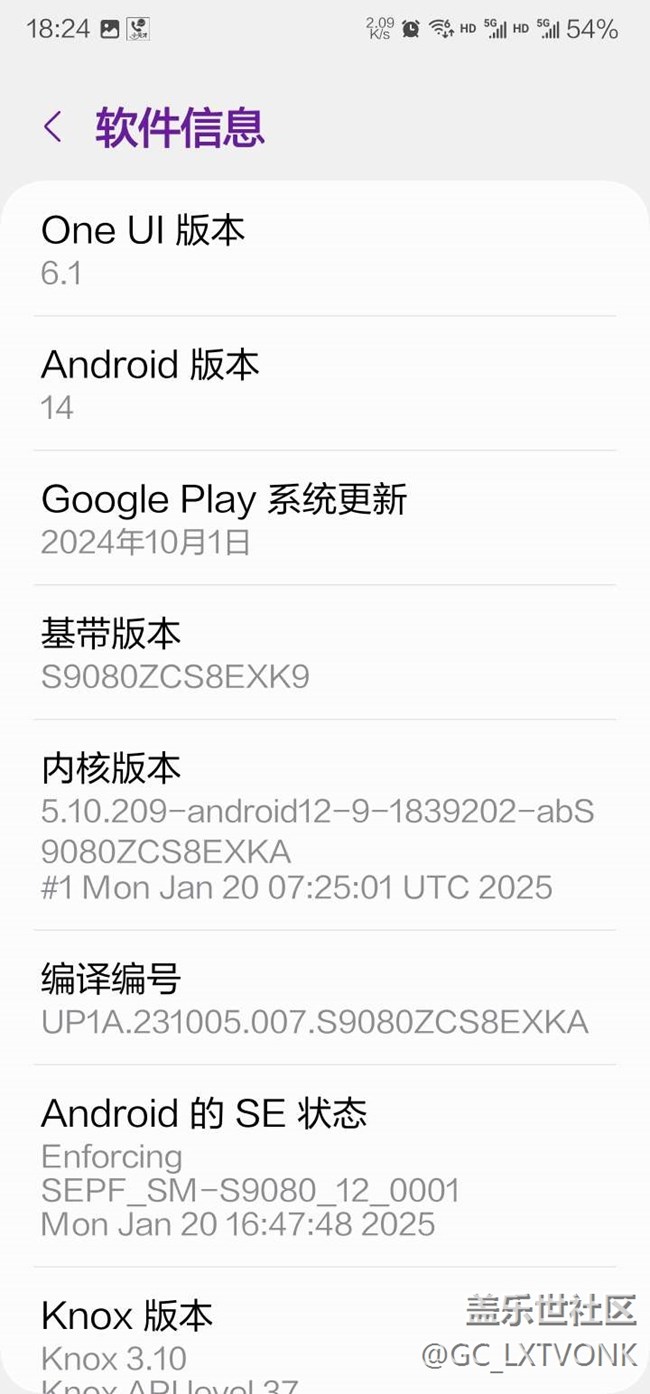Go back from the 软件信息 page
Viewport: 650px width, 1394px height.
(53, 127)
